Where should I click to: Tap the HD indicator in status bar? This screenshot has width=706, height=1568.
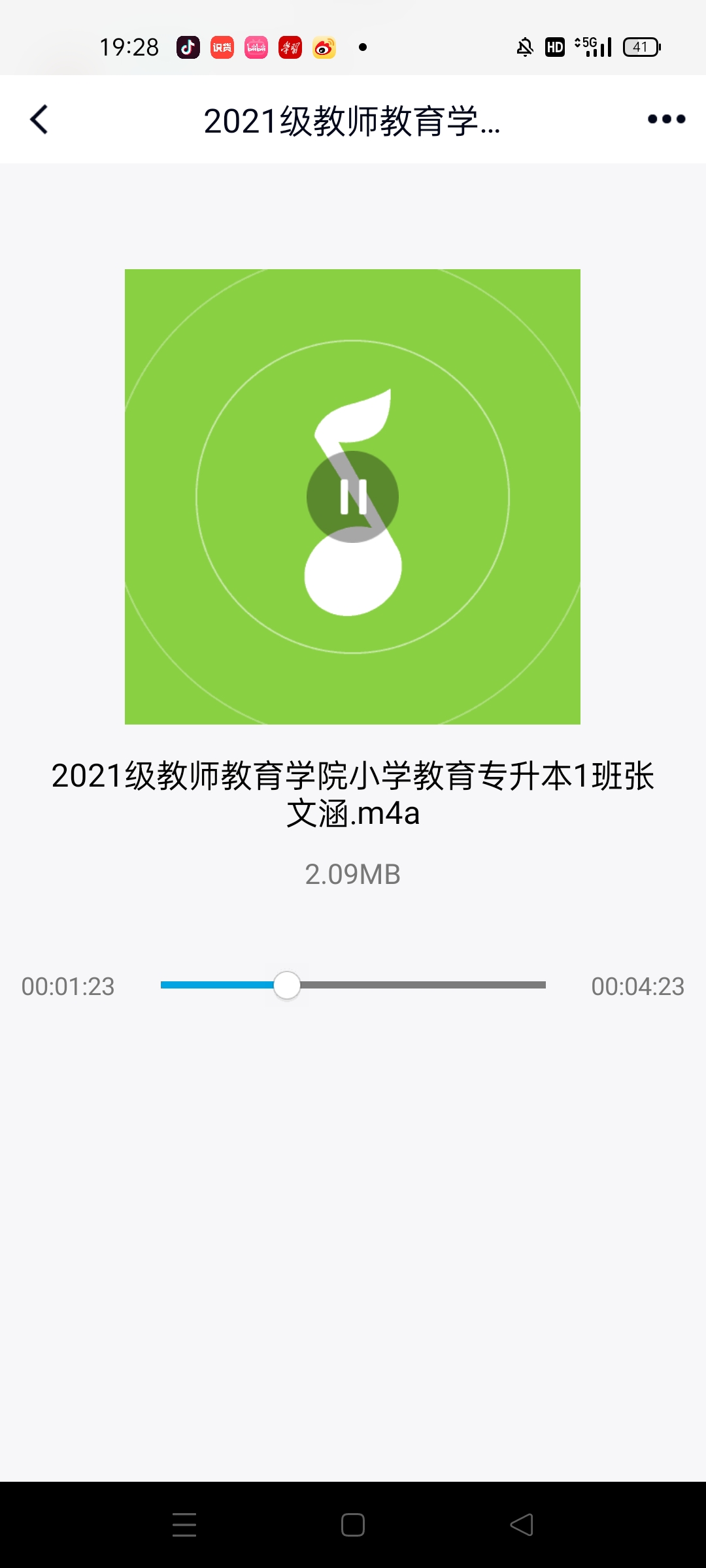[x=554, y=47]
